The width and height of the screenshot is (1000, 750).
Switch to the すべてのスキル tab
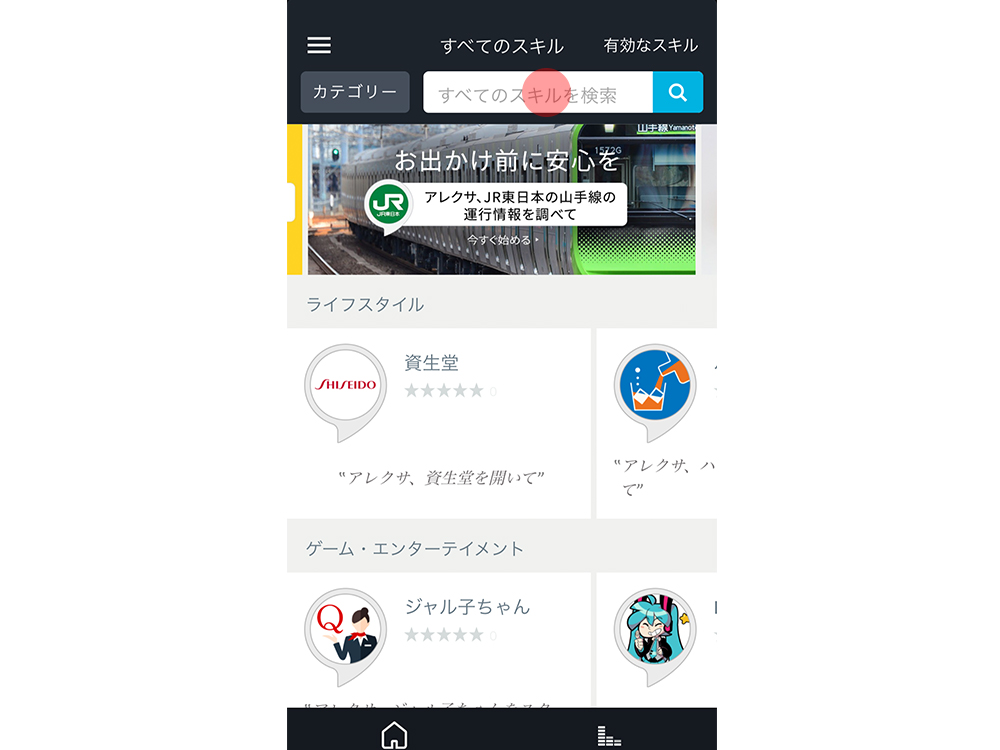click(x=502, y=46)
